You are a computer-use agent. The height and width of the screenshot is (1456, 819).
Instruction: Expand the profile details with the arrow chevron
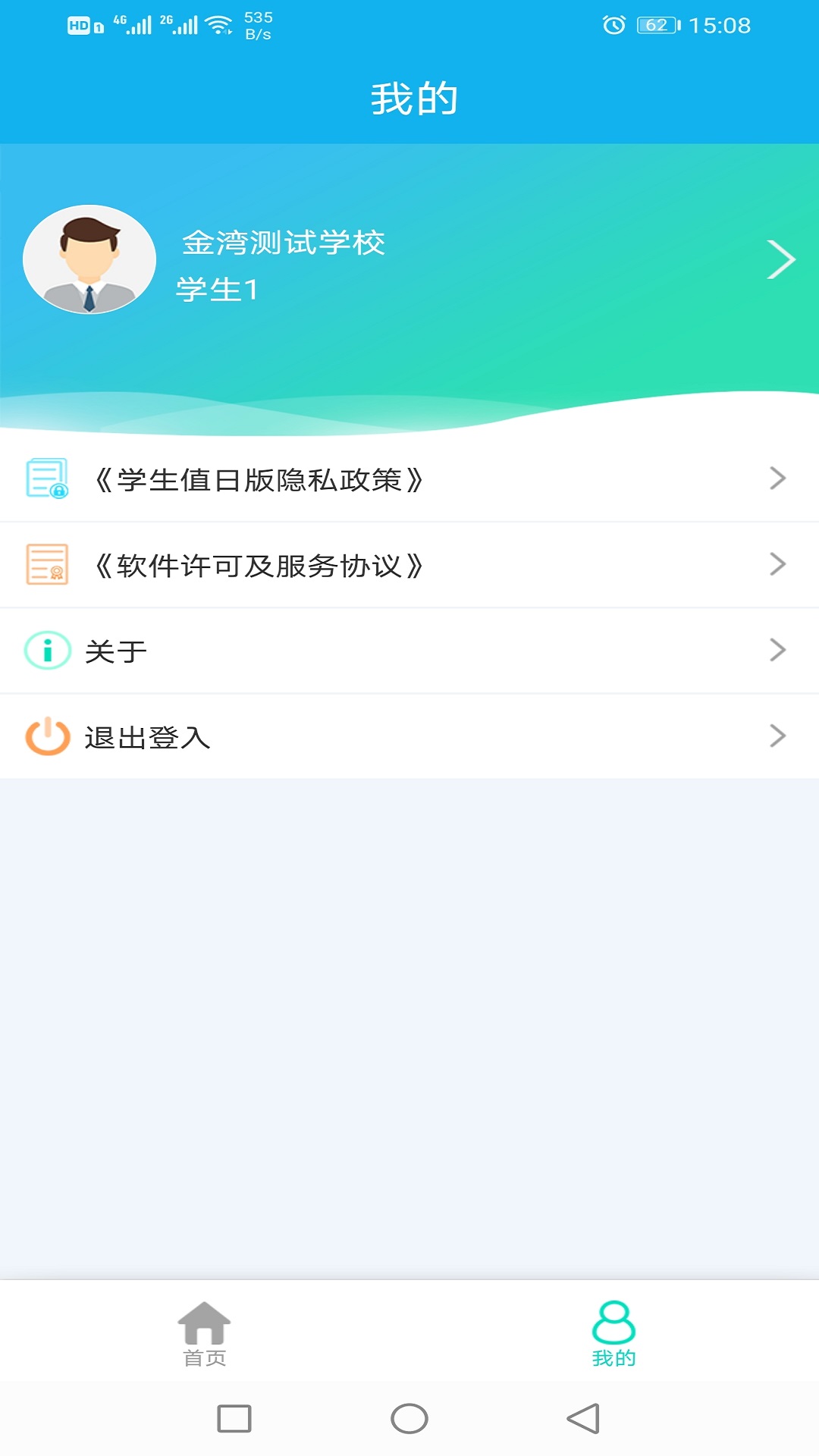(780, 259)
